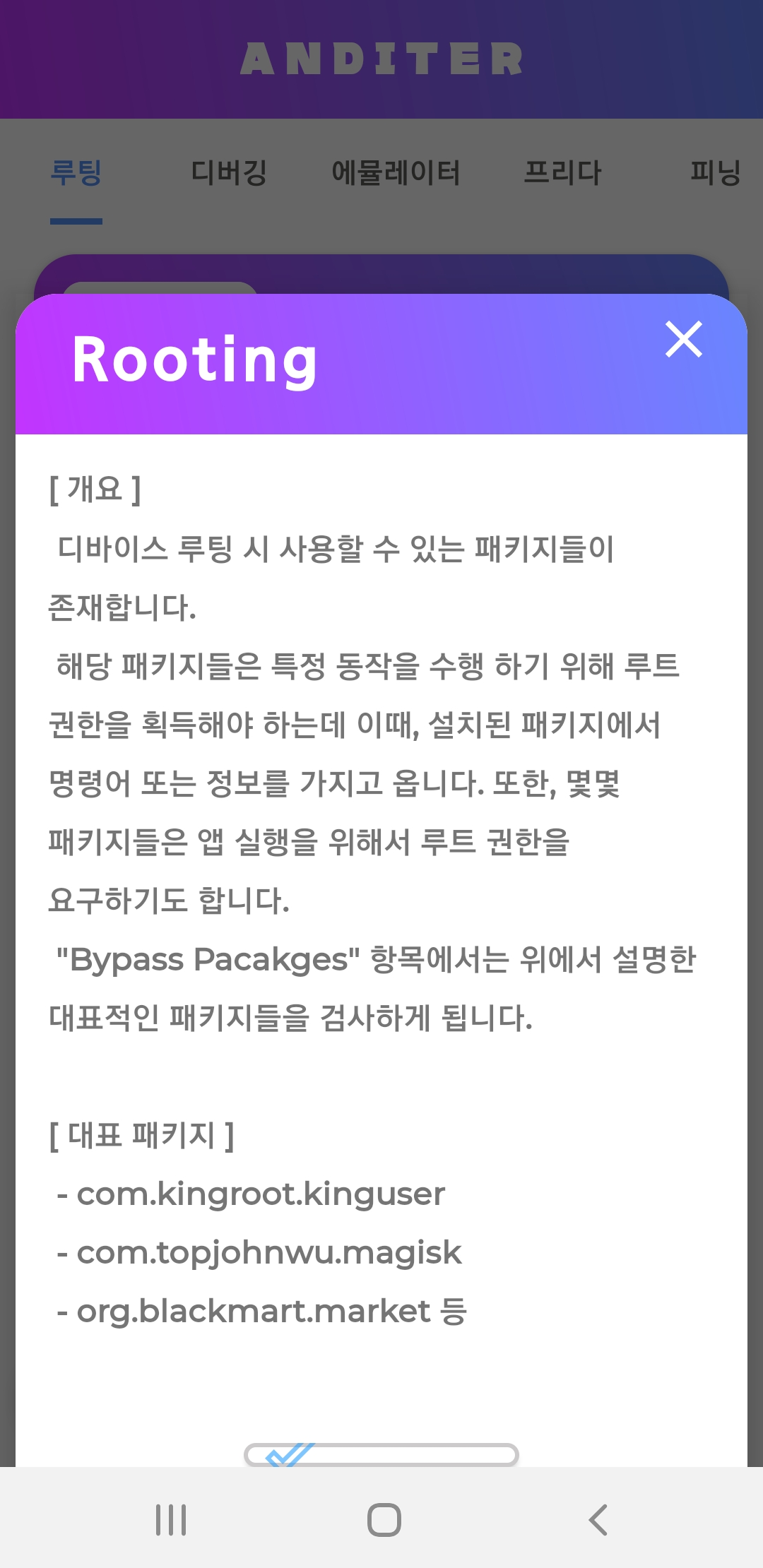
Task: Select the 루팅 tab
Action: [76, 173]
